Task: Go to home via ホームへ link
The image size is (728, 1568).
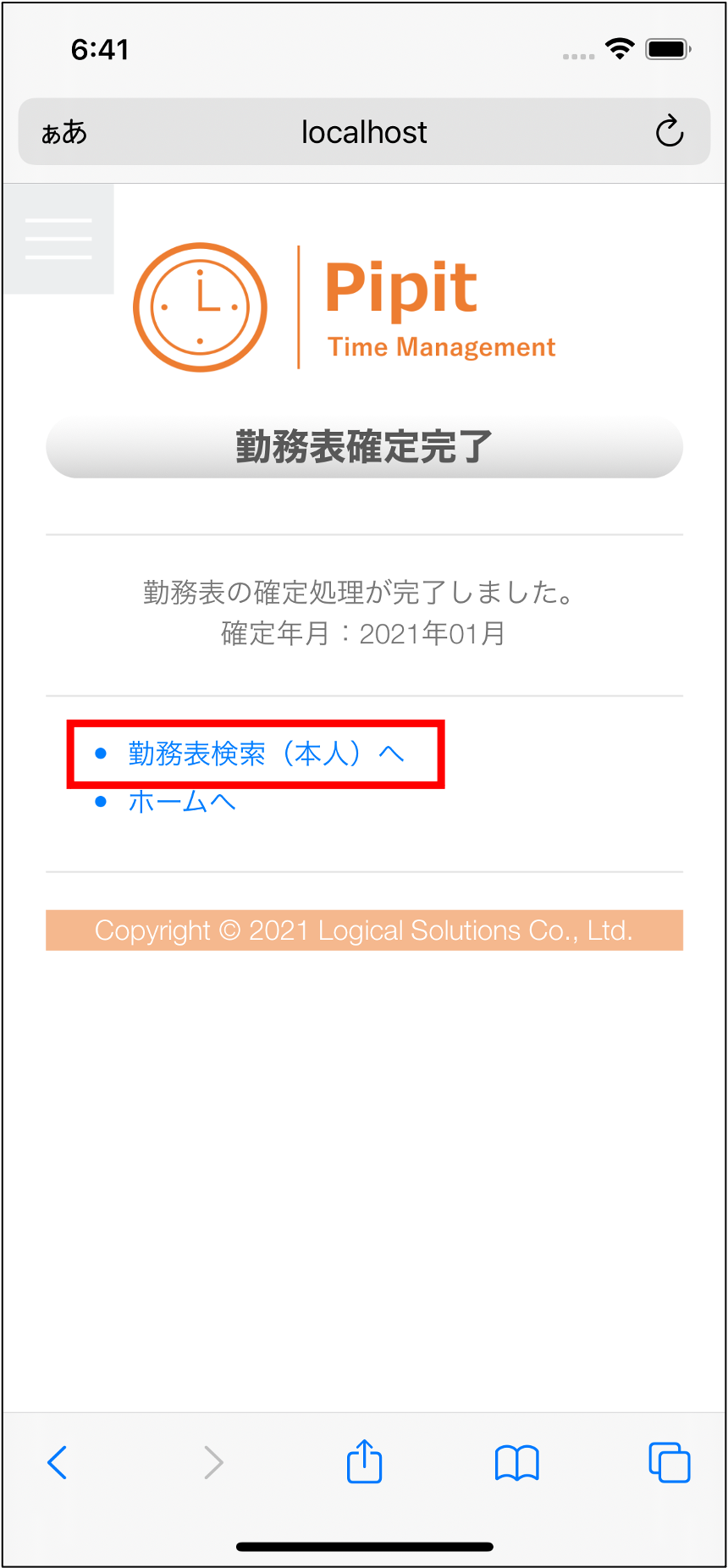Action: point(181,801)
